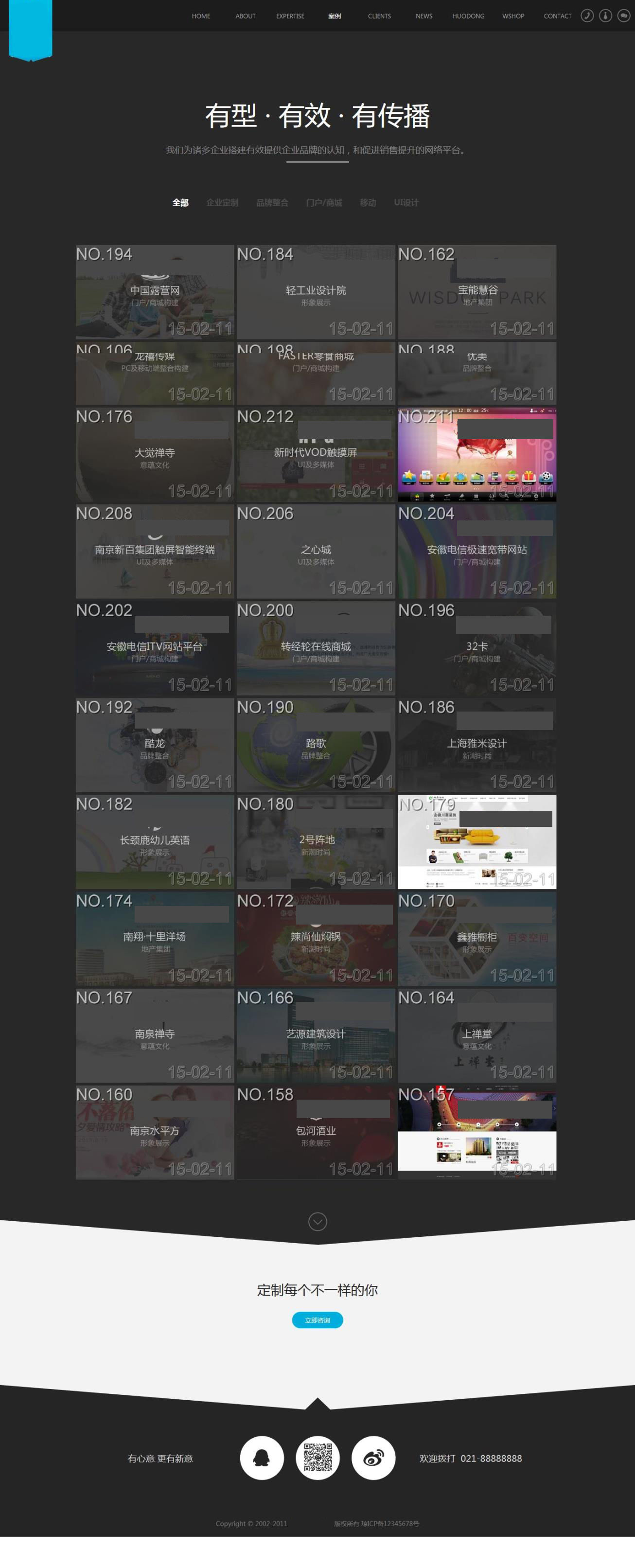View 安徽电信极速宽带网站 case
Screen dimensions: 635x1568
[477, 551]
